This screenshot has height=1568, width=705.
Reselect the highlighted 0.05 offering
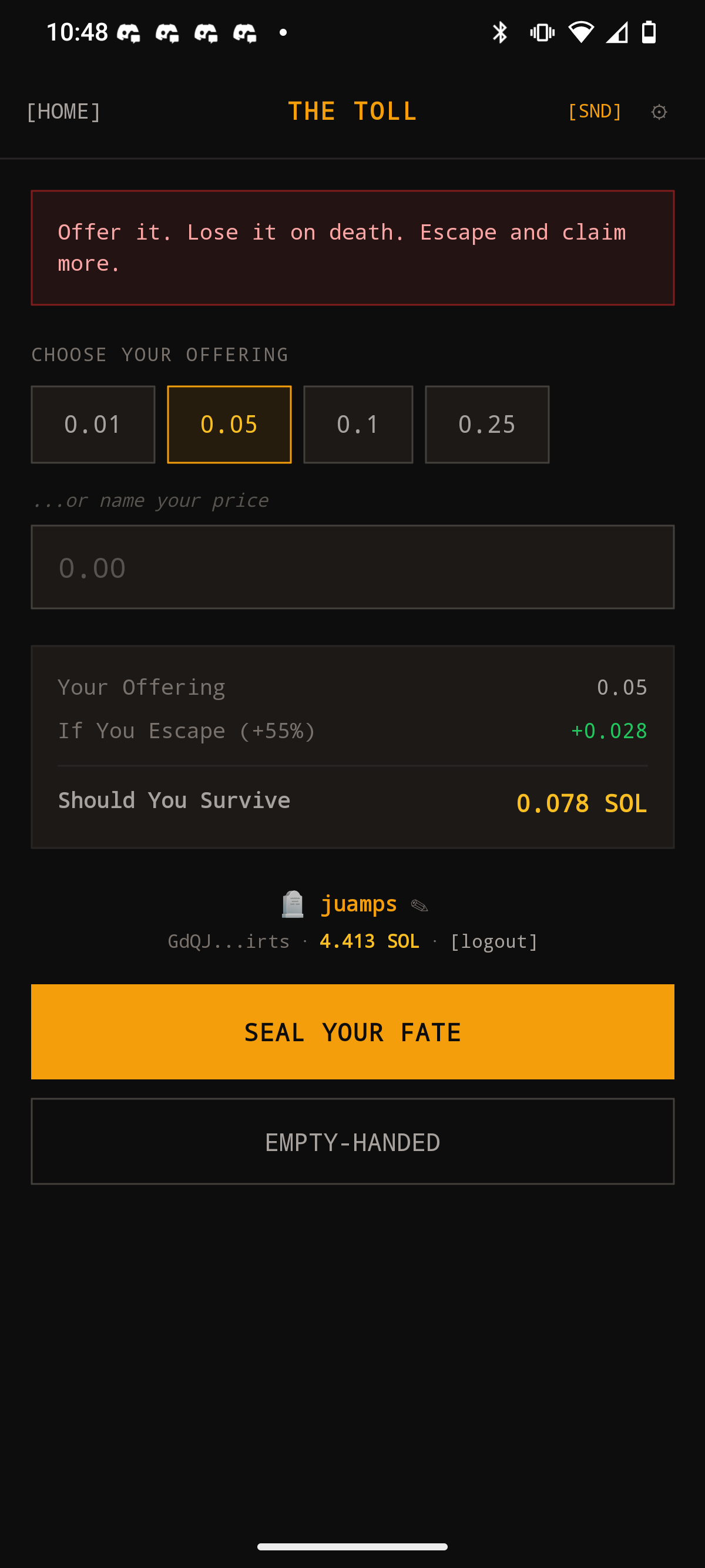click(x=229, y=424)
